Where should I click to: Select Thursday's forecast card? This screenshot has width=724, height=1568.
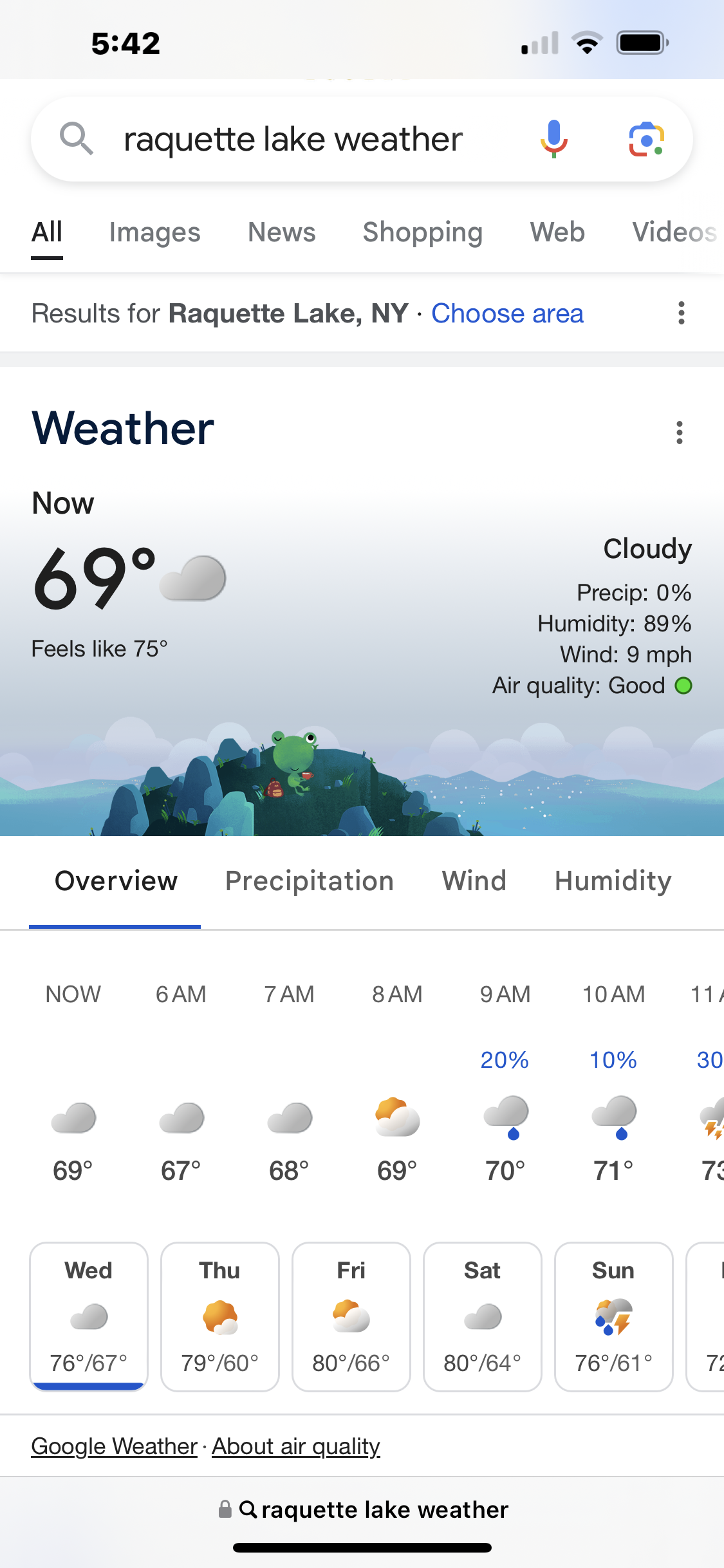[220, 1317]
